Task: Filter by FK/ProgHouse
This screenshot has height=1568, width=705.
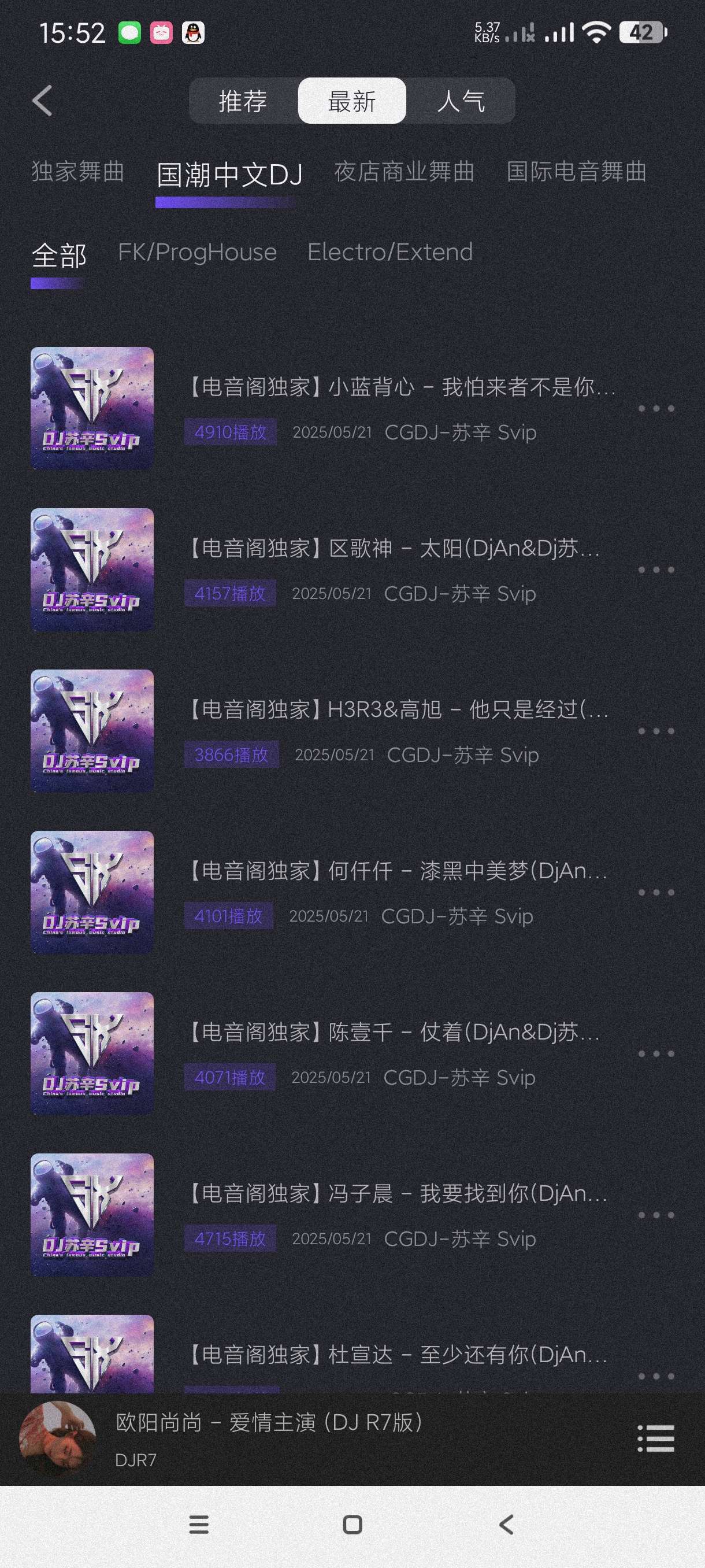Action: 197,252
